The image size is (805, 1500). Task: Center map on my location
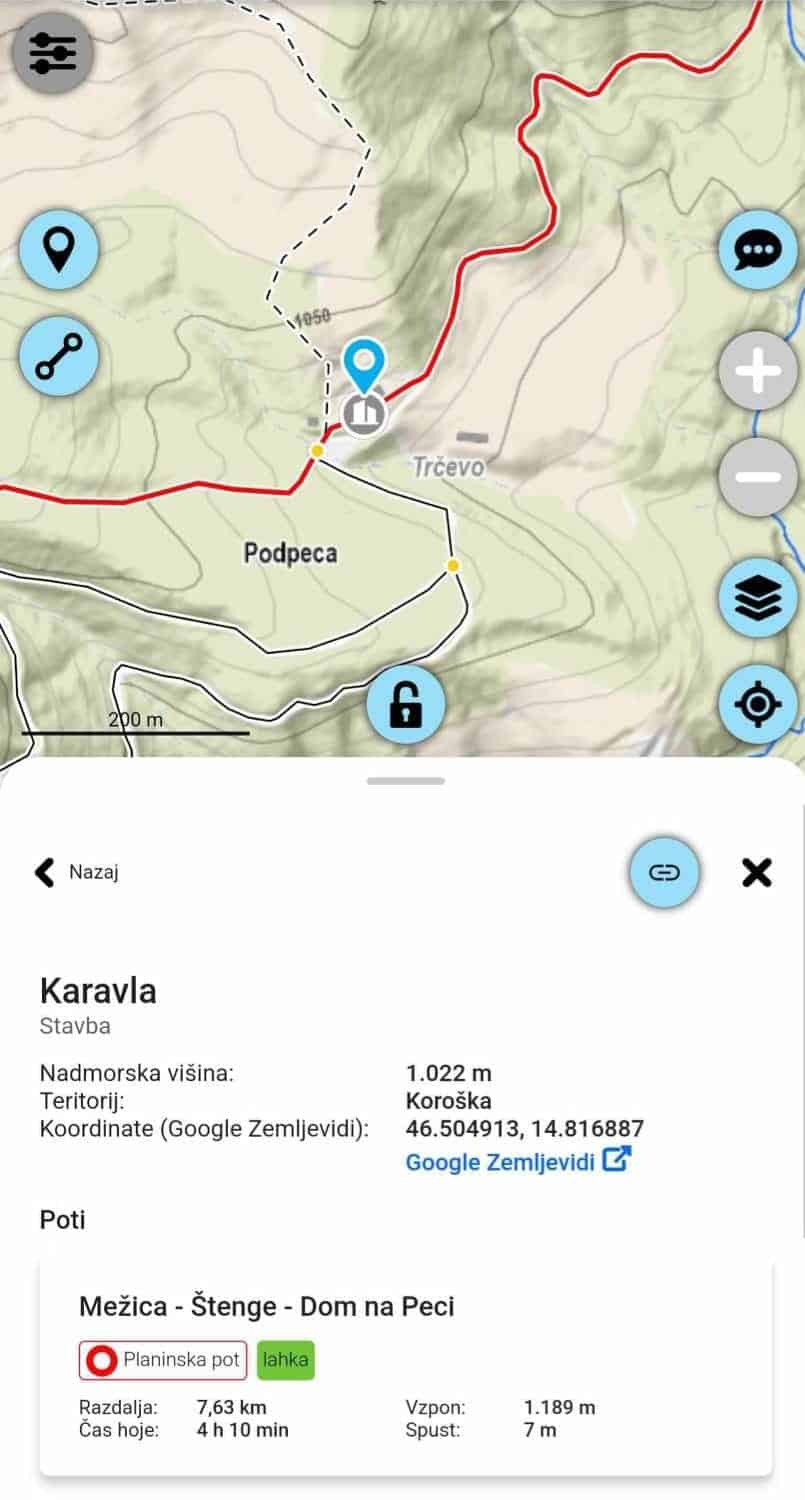tap(757, 704)
